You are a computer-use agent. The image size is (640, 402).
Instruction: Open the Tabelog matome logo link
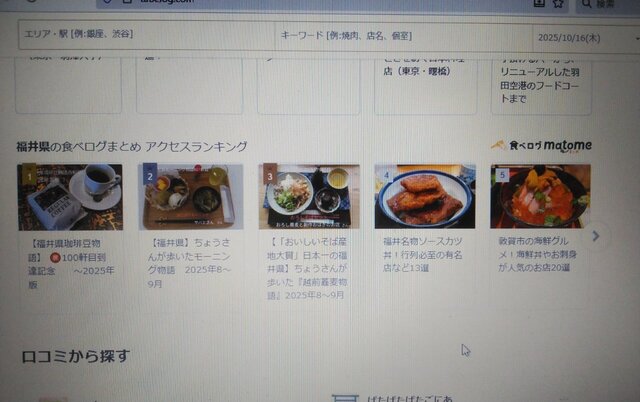coord(541,146)
